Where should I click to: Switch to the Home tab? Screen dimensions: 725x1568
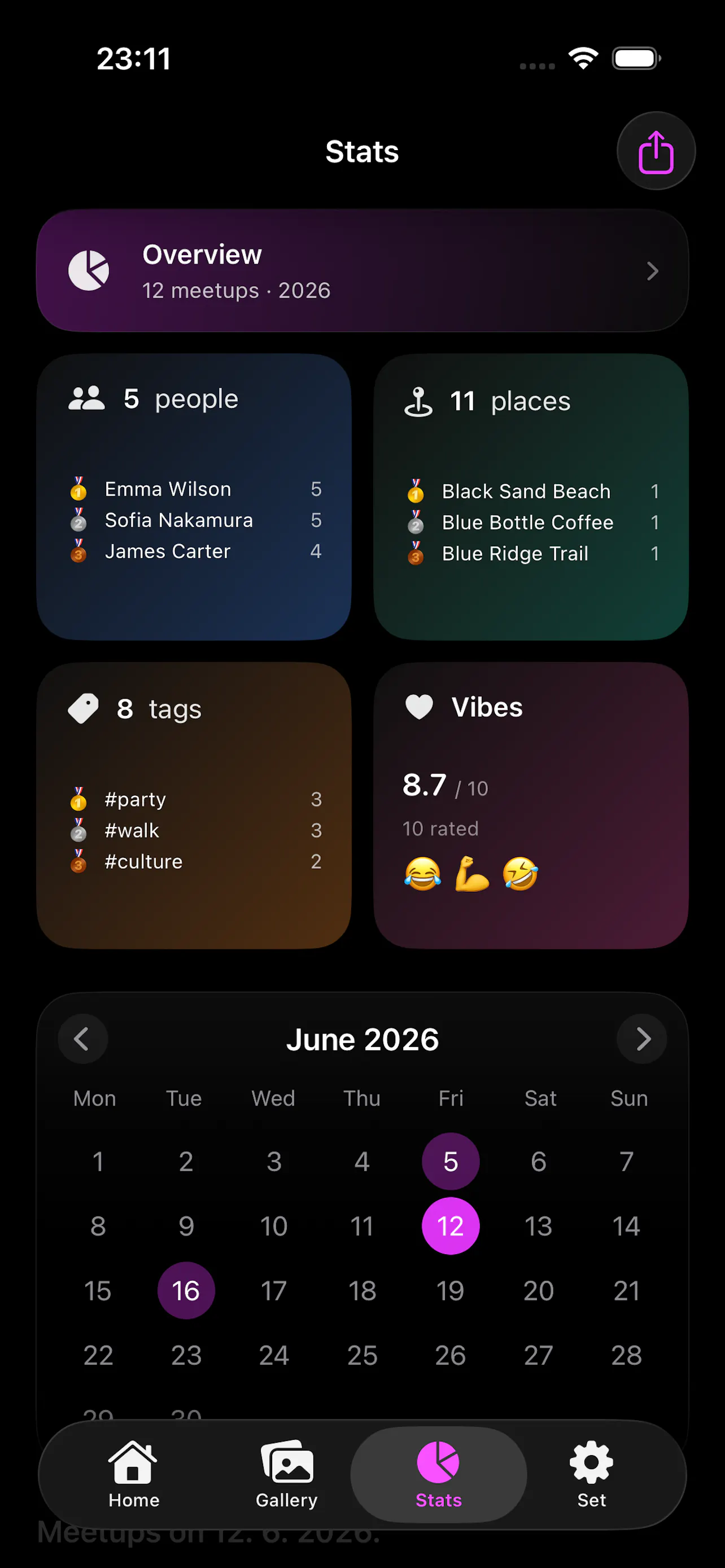pos(134,1474)
